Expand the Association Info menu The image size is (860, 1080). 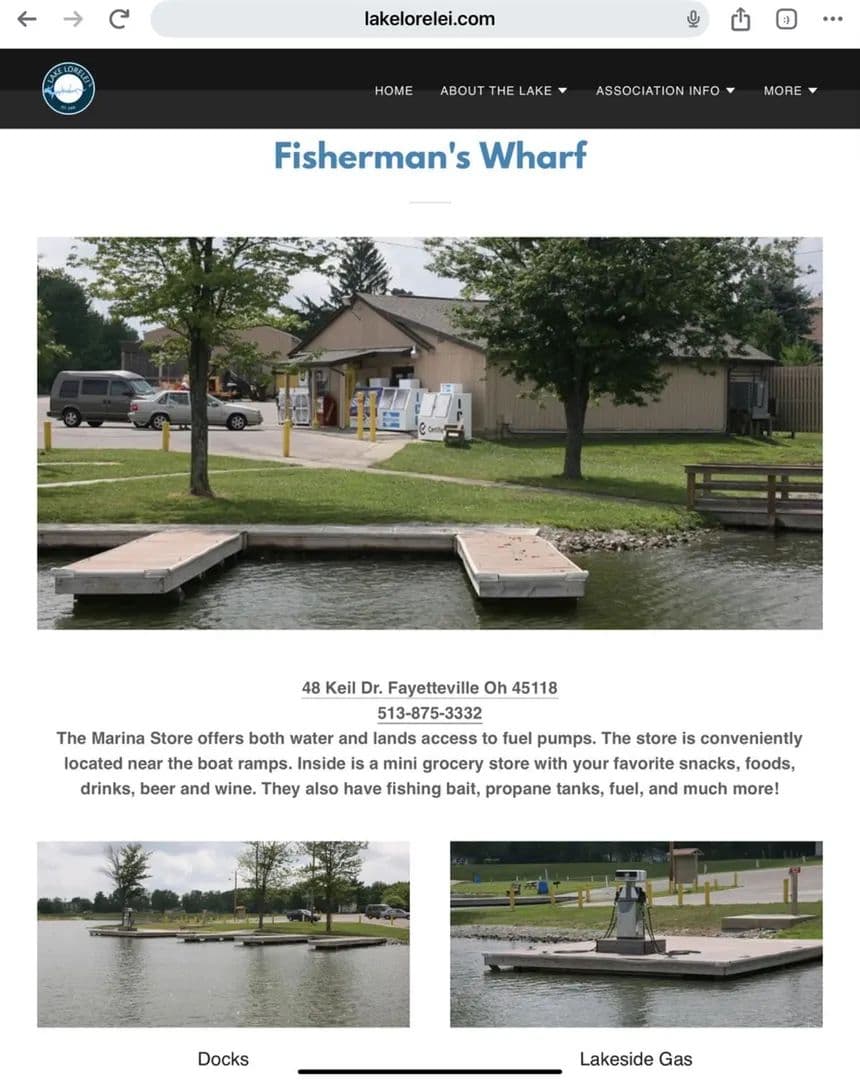(665, 90)
